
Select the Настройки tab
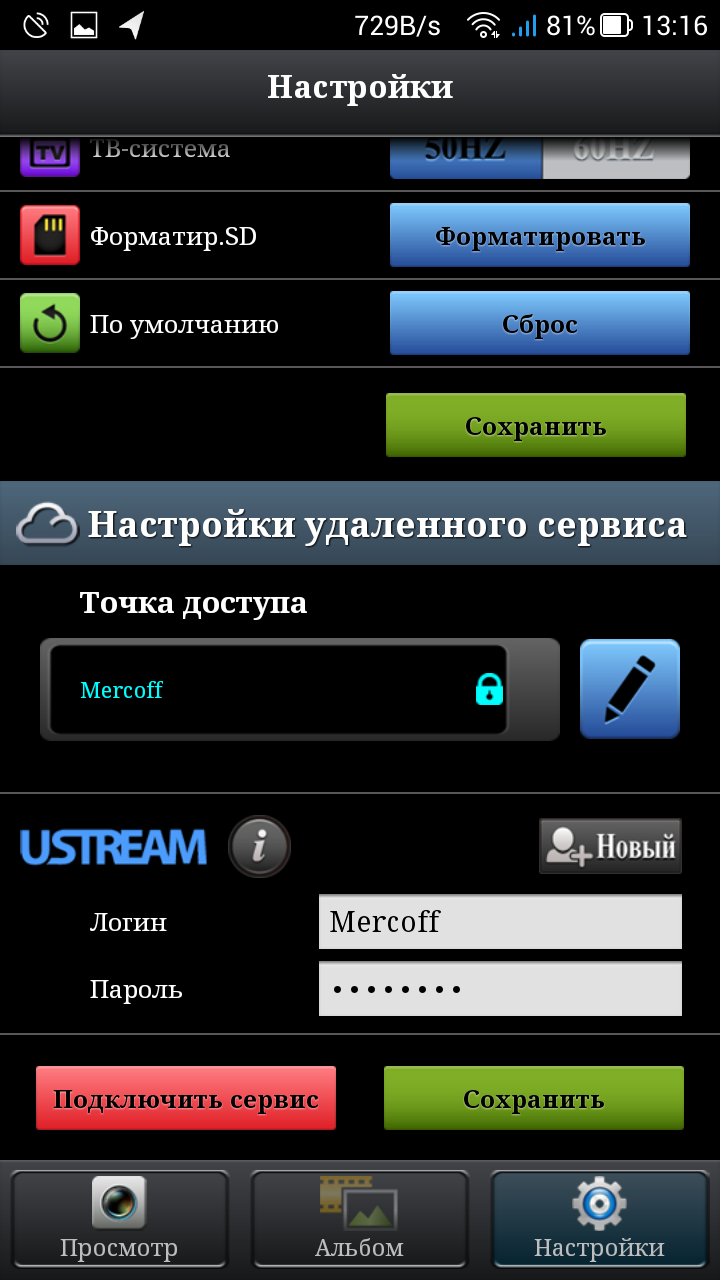599,1219
